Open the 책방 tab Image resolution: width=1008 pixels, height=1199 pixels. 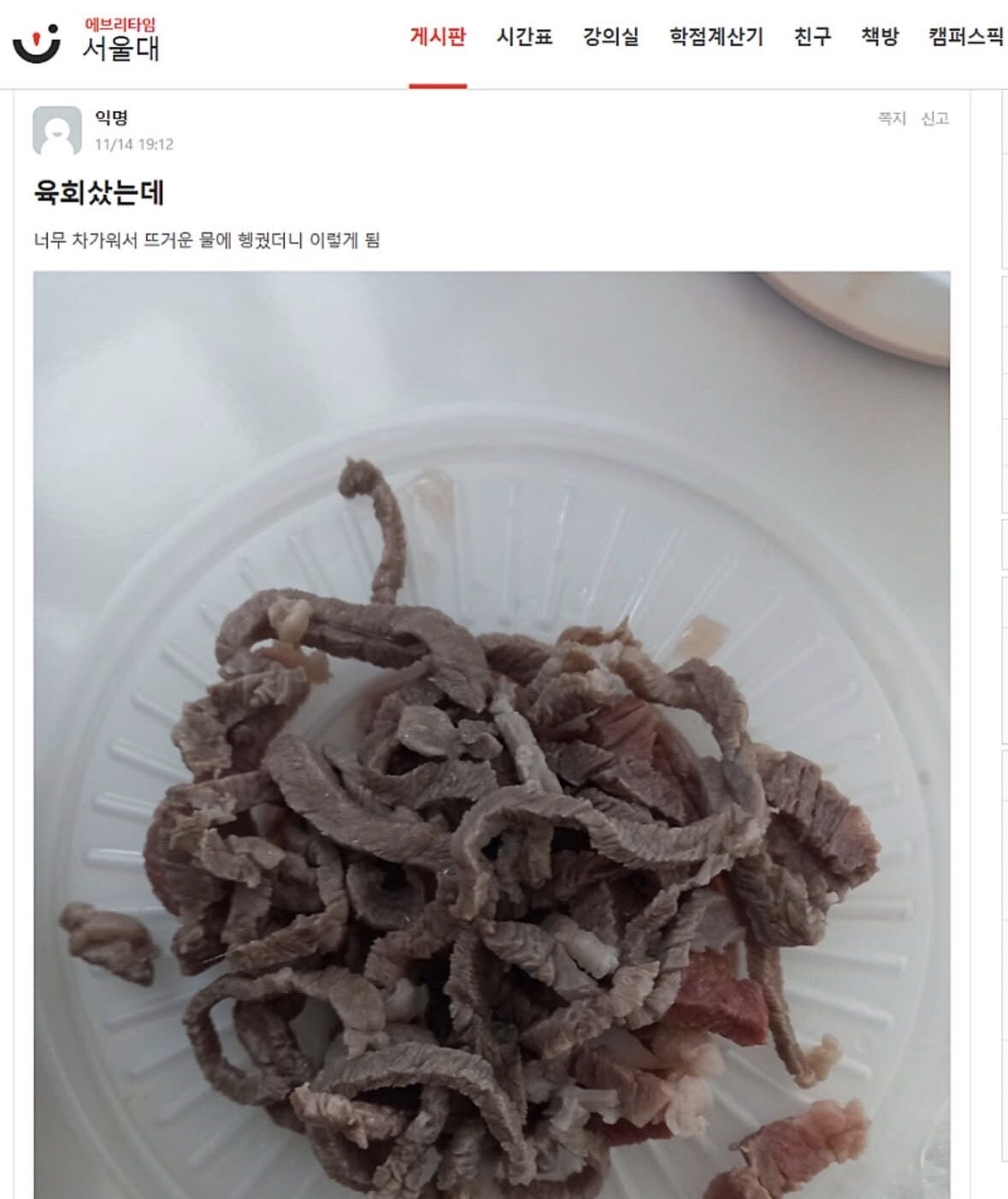880,37
